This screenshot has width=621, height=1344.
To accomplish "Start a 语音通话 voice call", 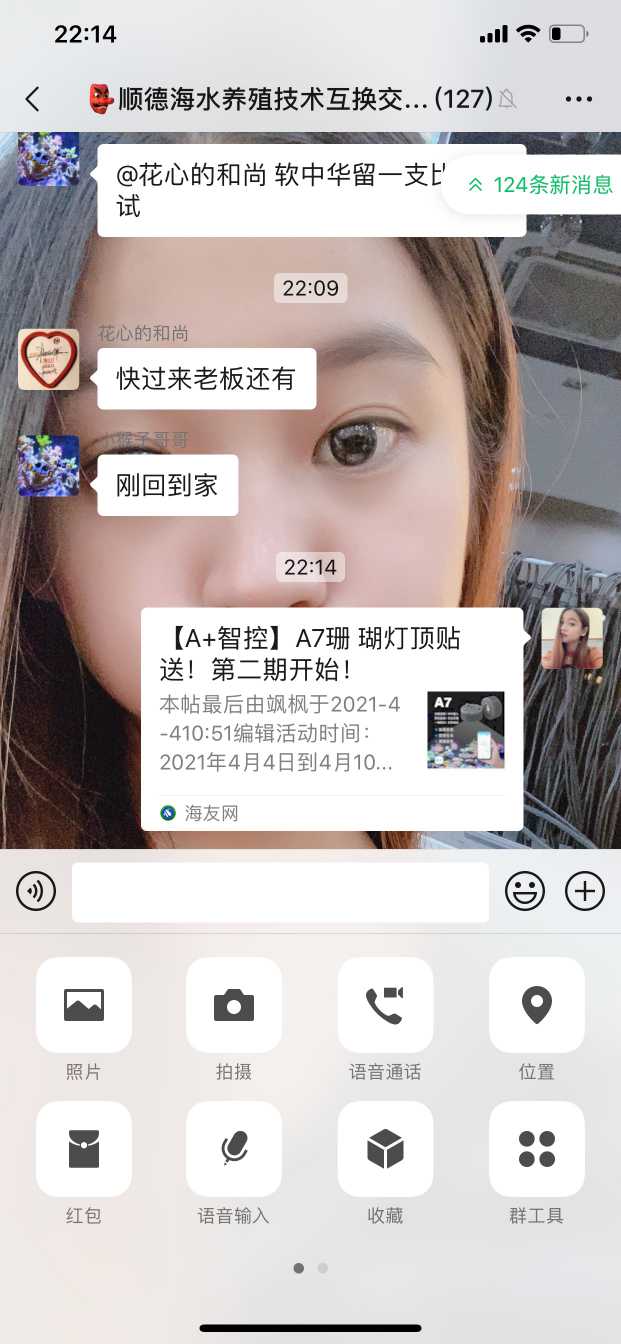I will (385, 1005).
